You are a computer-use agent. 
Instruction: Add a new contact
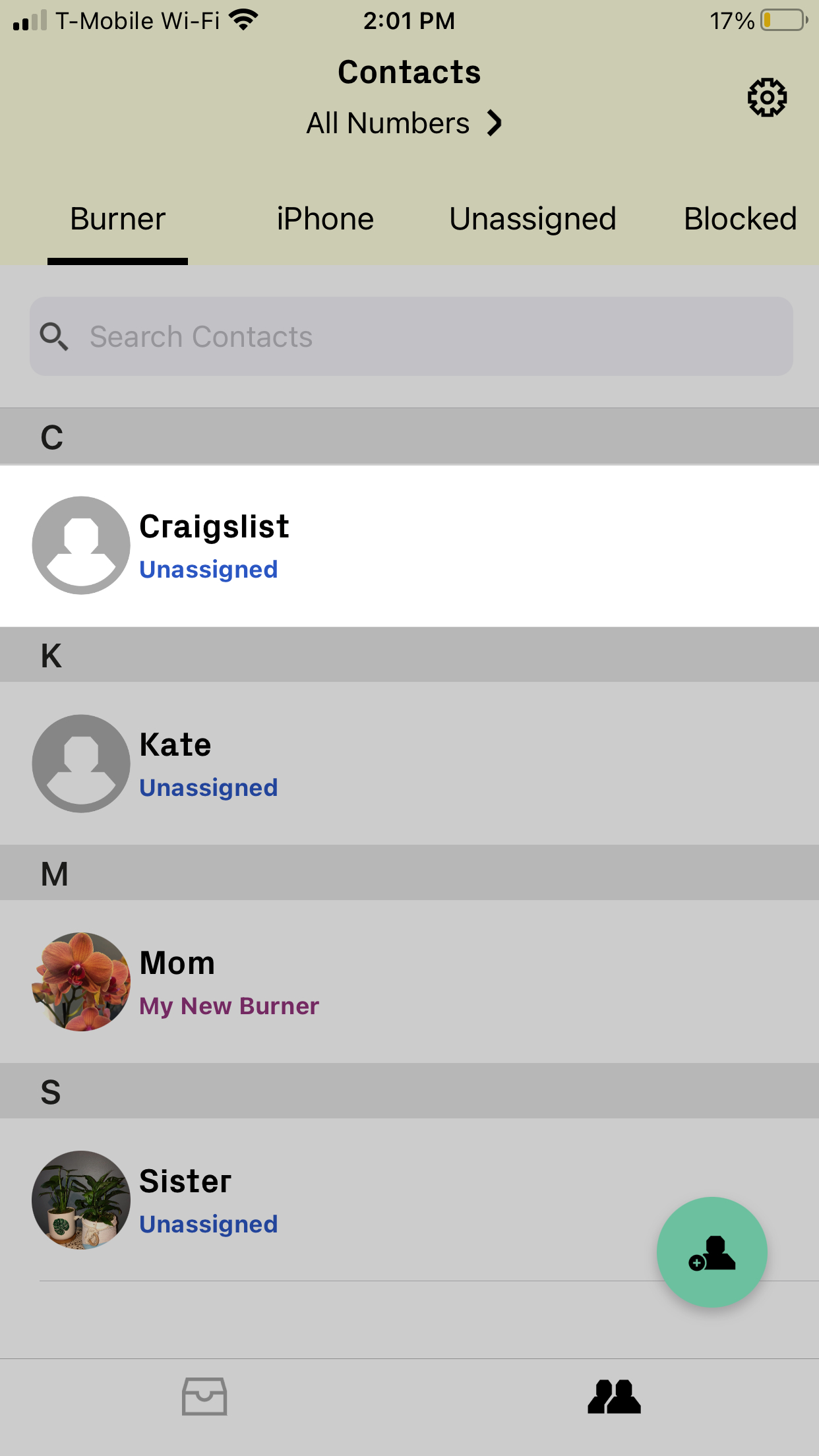click(712, 1252)
